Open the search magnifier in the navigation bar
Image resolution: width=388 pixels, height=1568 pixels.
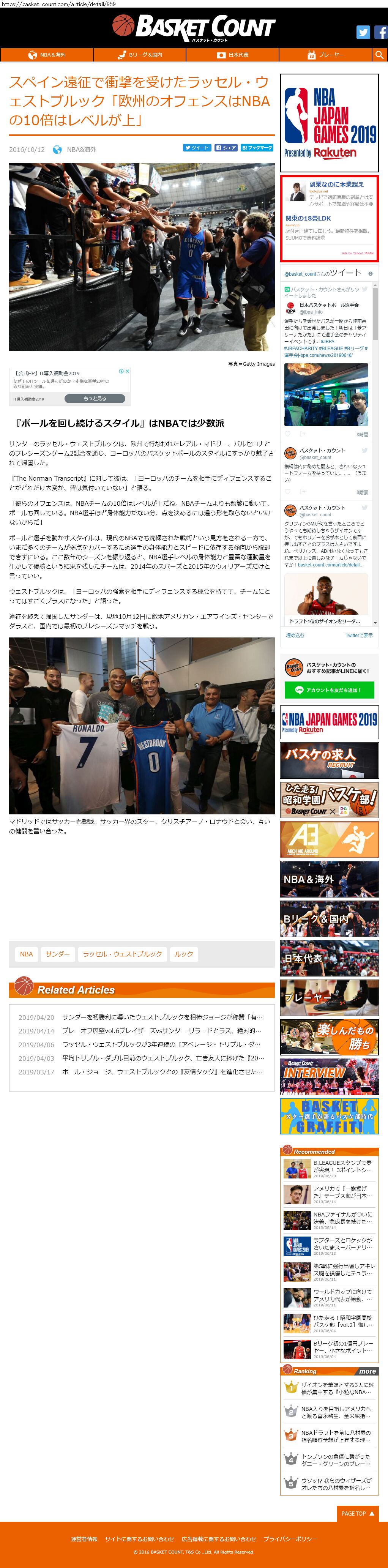[x=380, y=55]
